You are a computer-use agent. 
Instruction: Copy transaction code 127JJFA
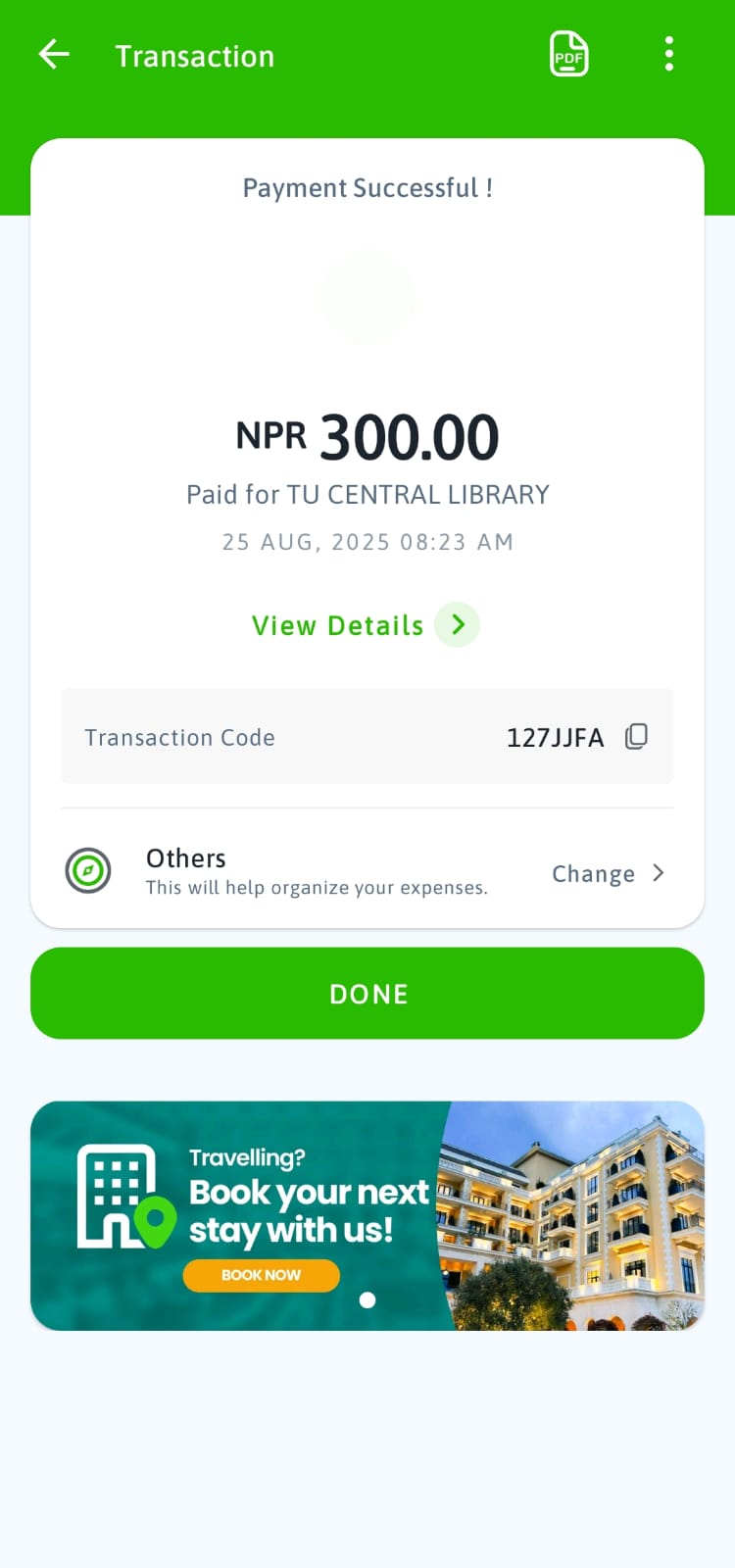coord(637,737)
